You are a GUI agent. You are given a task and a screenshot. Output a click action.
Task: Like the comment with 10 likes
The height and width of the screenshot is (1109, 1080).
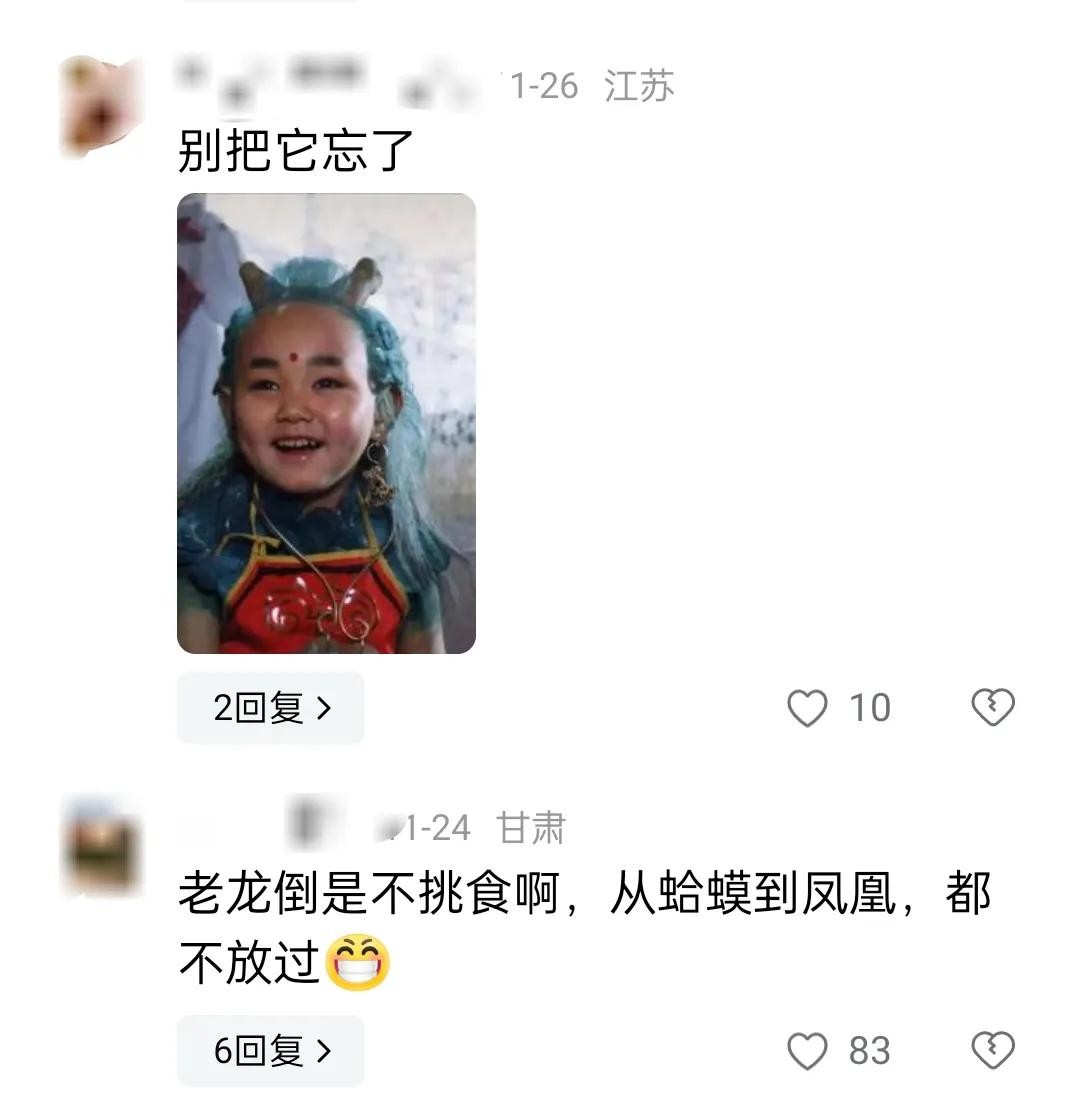coord(807,708)
